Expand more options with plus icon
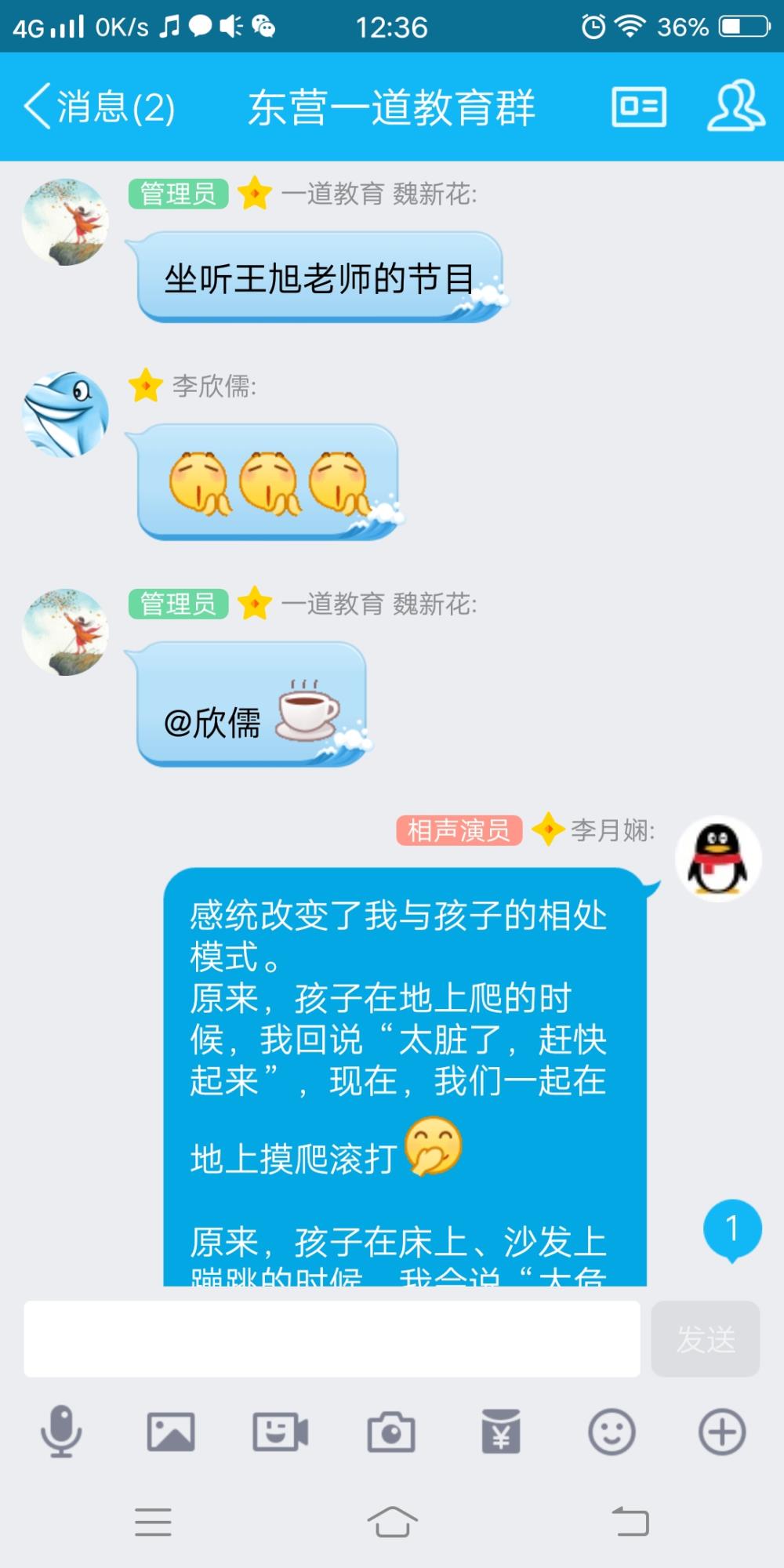 [722, 1432]
